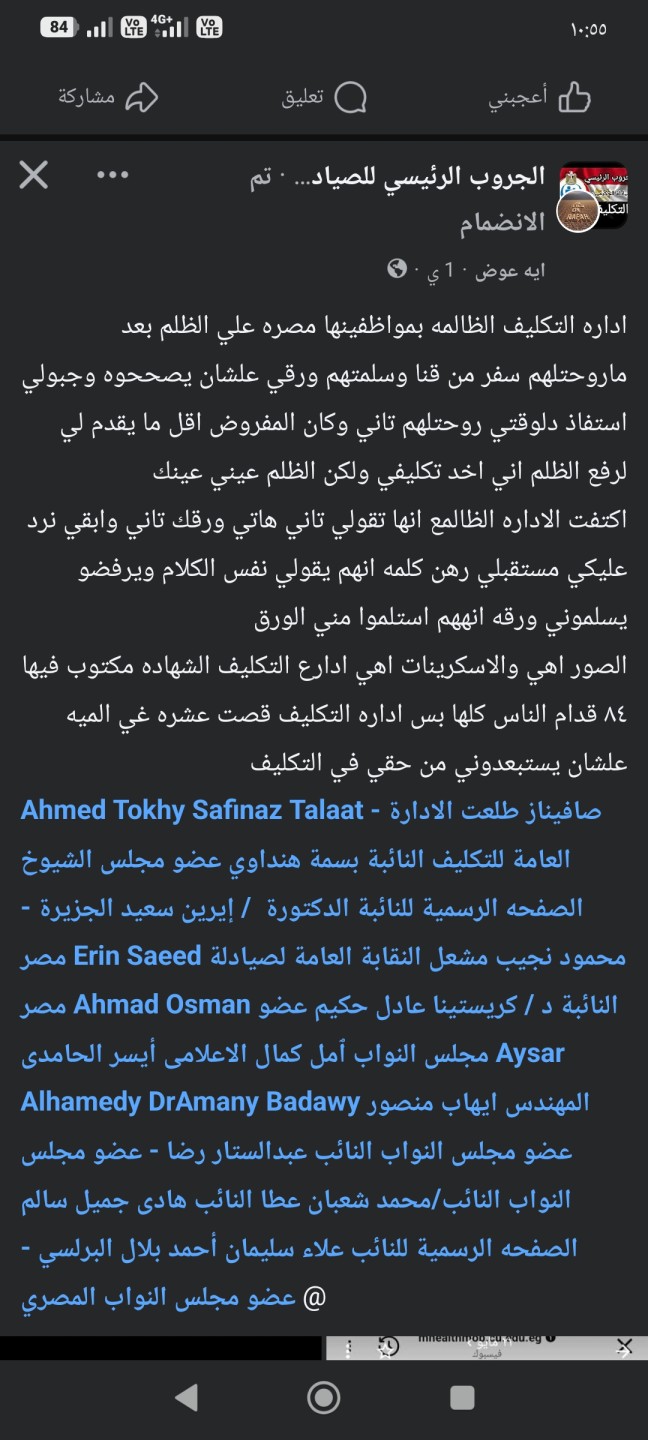Open the three-dot post options menu
Screen dimensions: 648x1440
coord(112,175)
